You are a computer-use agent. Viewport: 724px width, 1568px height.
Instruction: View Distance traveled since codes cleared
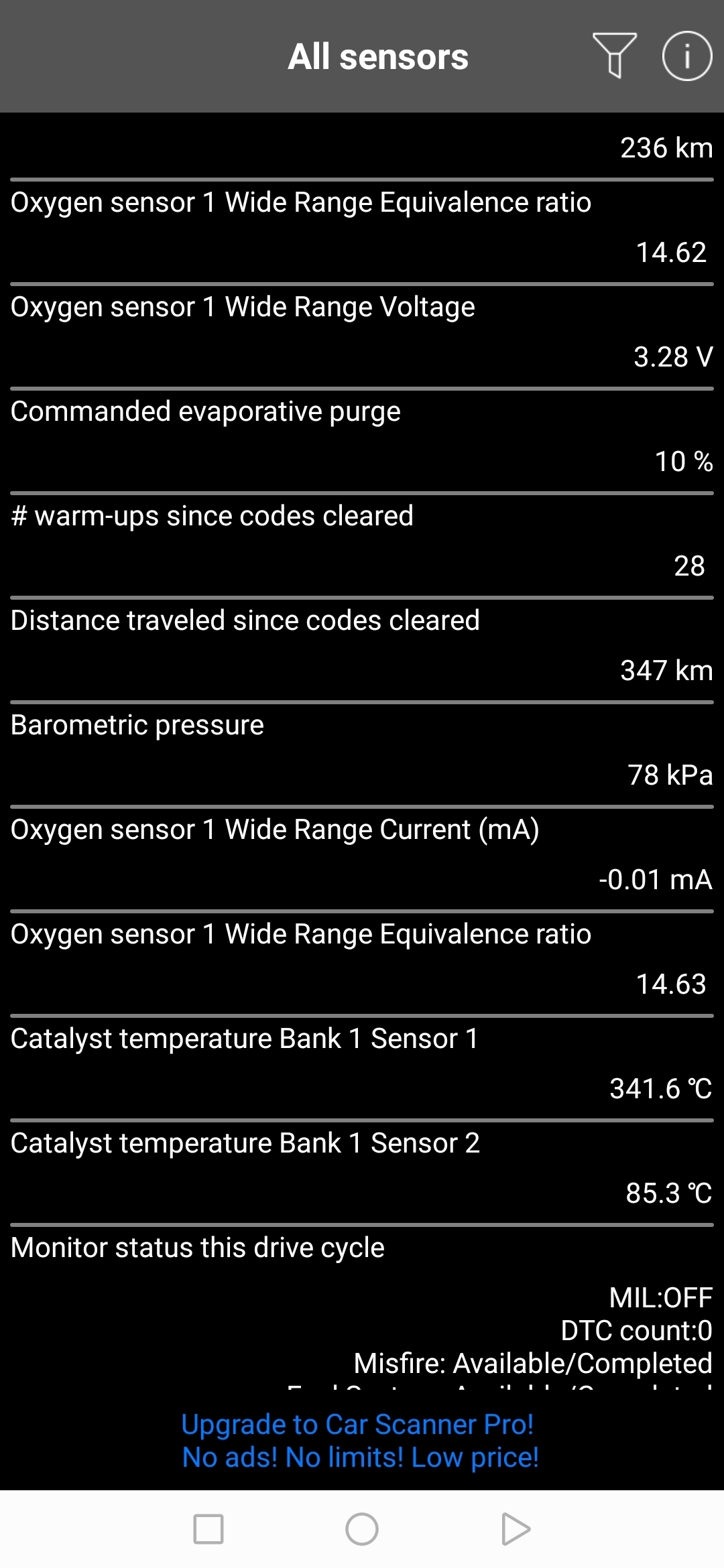[x=362, y=646]
